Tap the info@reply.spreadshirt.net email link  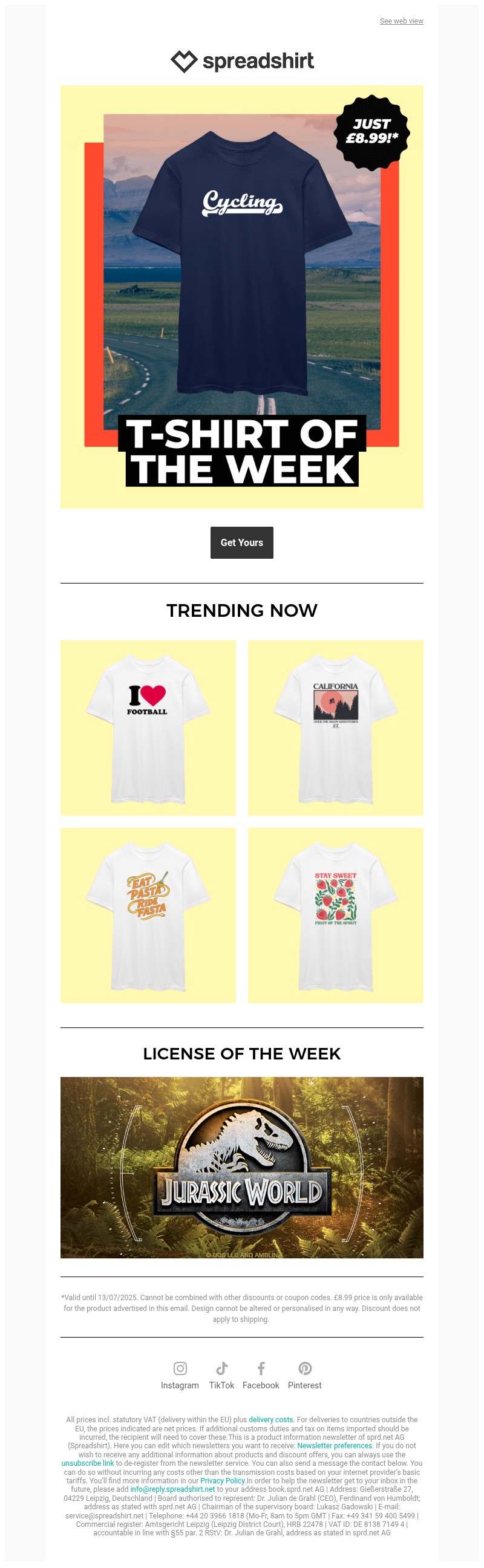tap(172, 1489)
